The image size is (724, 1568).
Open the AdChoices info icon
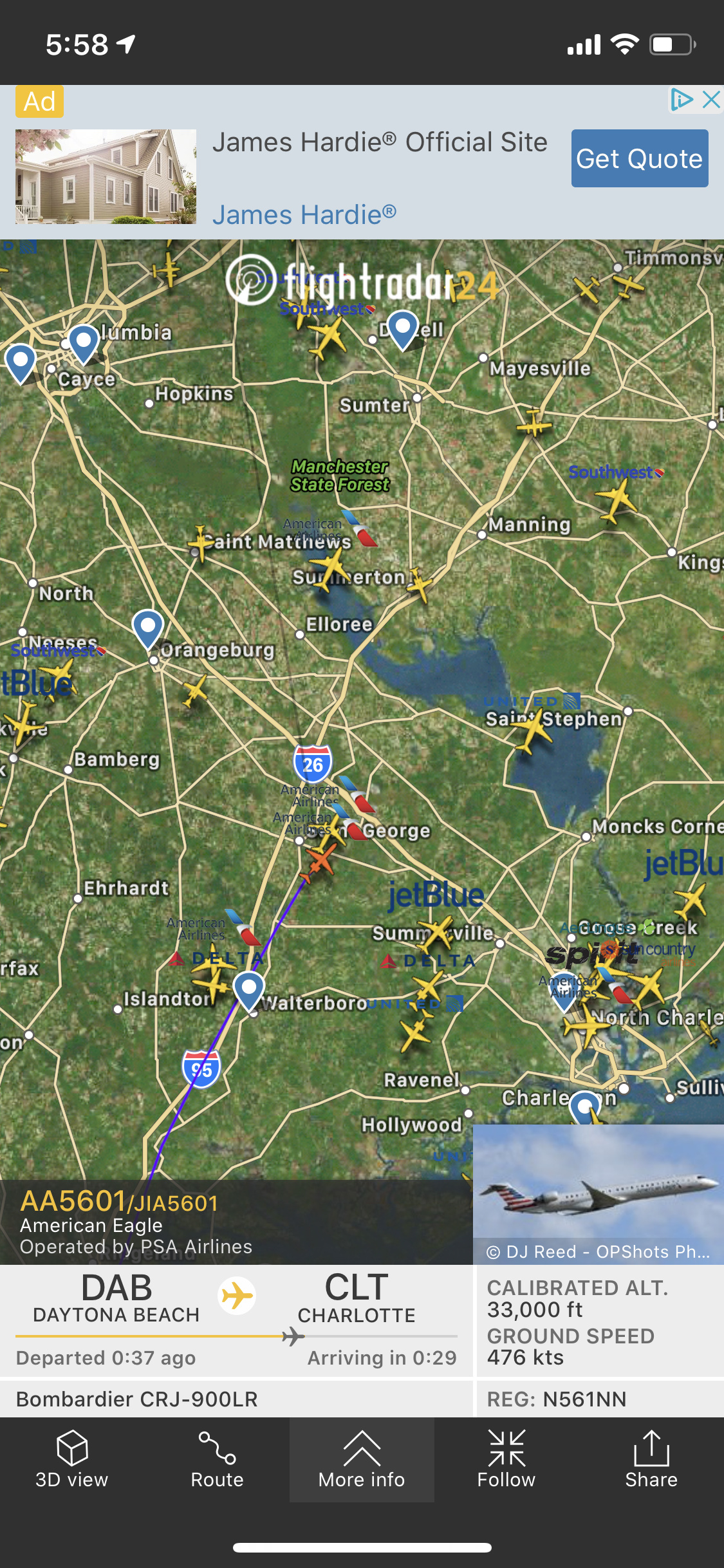(x=682, y=100)
